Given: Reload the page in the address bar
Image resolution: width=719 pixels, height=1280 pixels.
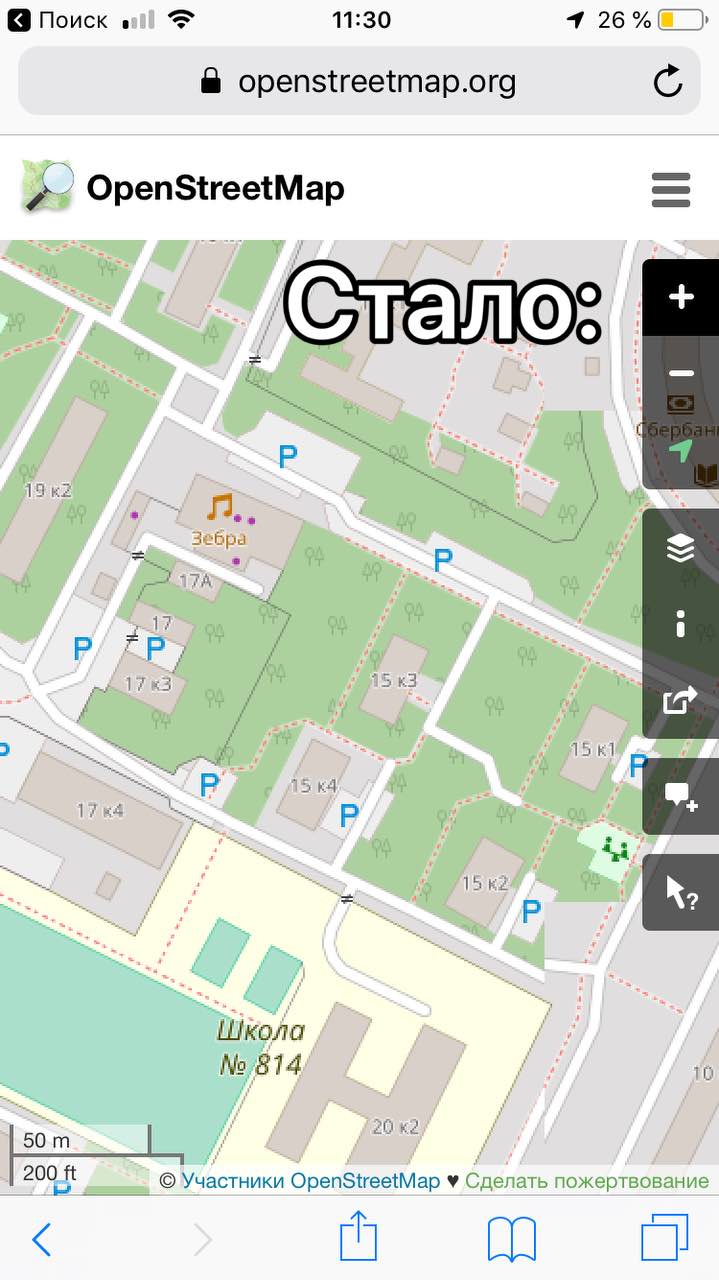Looking at the screenshot, I should click(x=668, y=81).
